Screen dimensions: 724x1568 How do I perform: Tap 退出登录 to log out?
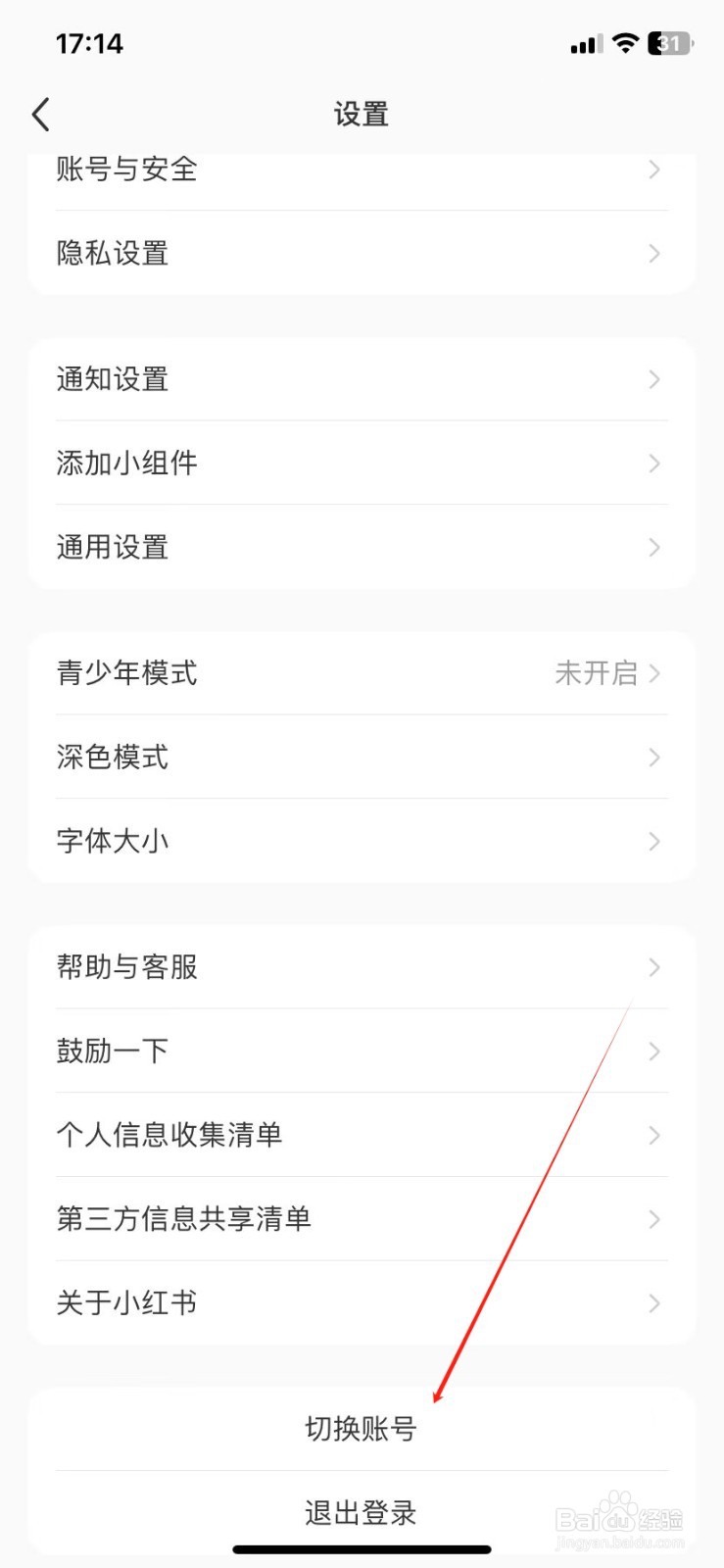point(362,1513)
